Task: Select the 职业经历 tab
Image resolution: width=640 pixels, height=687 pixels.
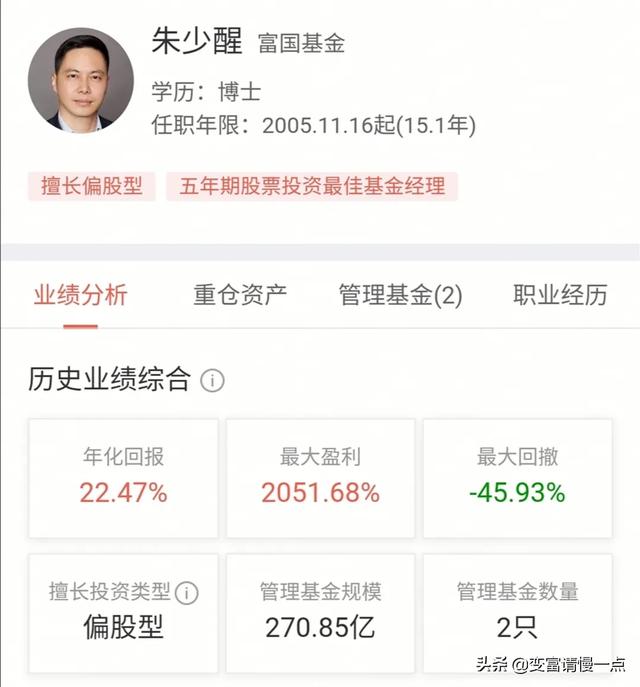Action: [560, 295]
